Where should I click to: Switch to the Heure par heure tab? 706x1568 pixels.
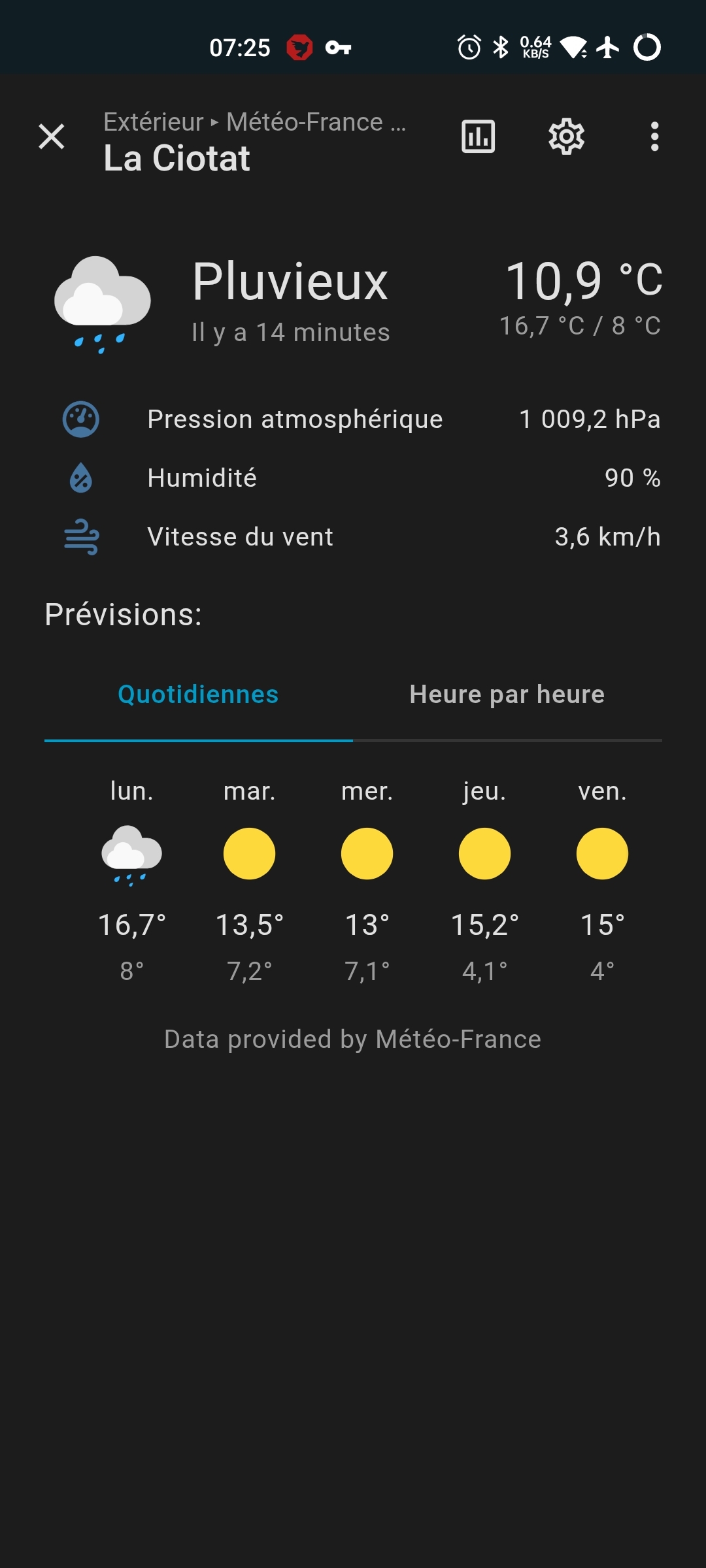point(507,694)
